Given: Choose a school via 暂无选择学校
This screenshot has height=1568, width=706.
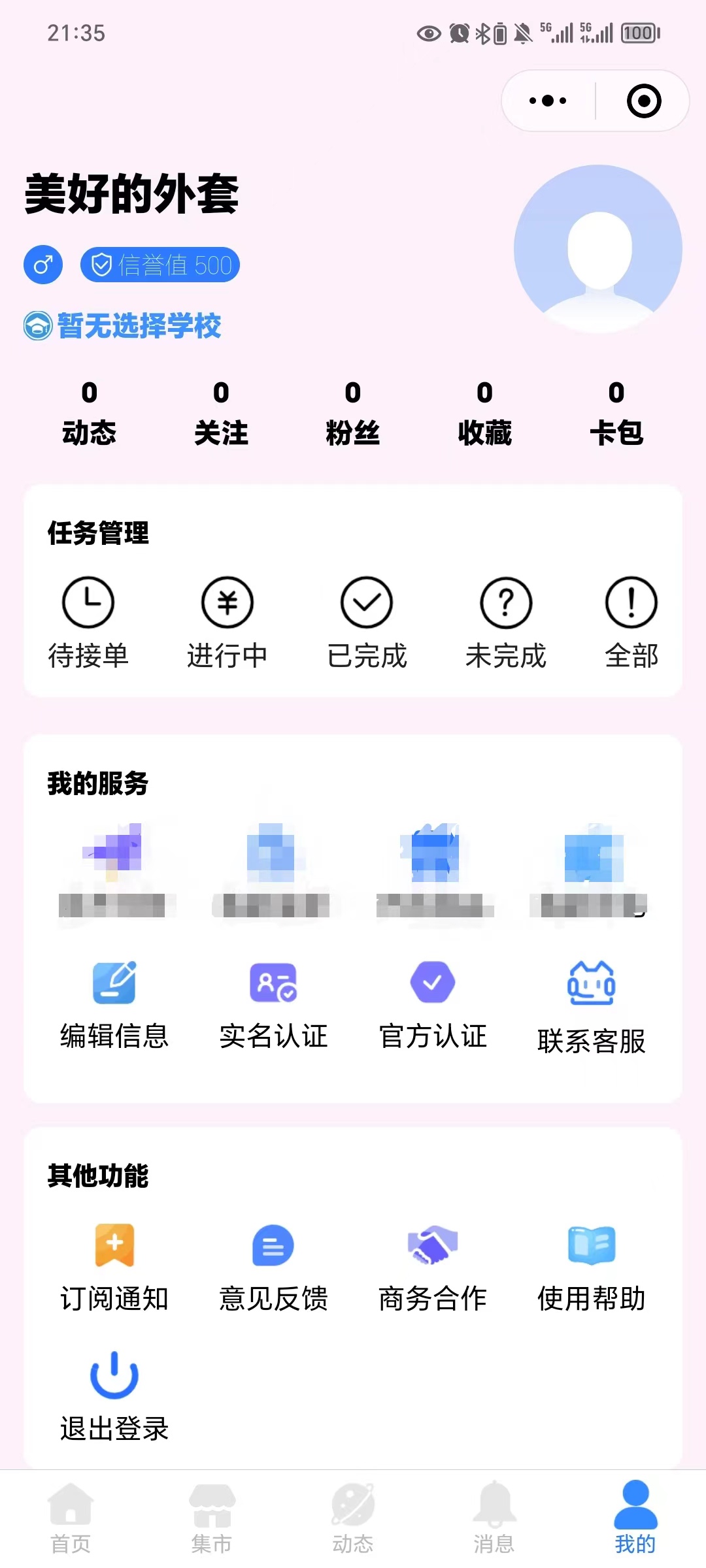Looking at the screenshot, I should coord(123,325).
